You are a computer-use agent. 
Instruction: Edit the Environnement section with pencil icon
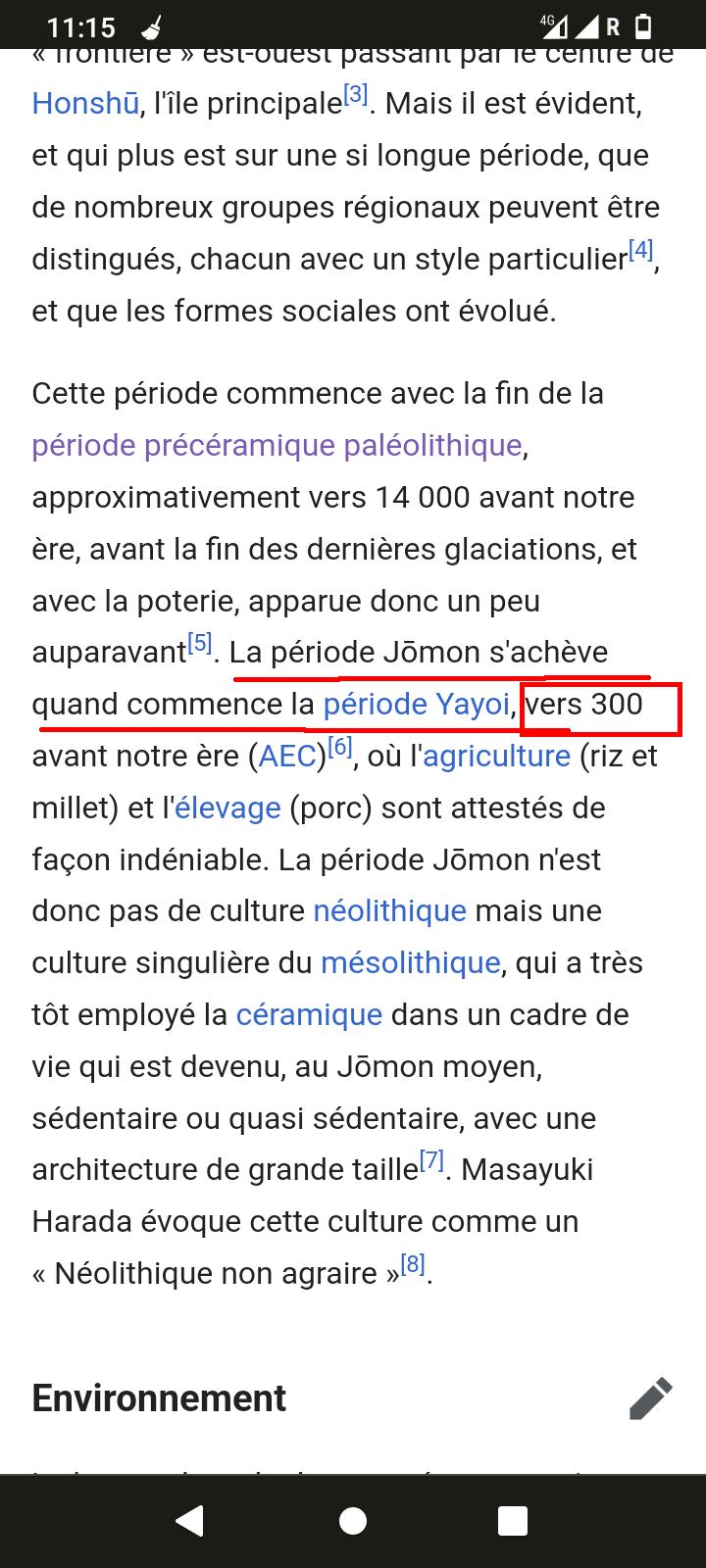point(650,1398)
